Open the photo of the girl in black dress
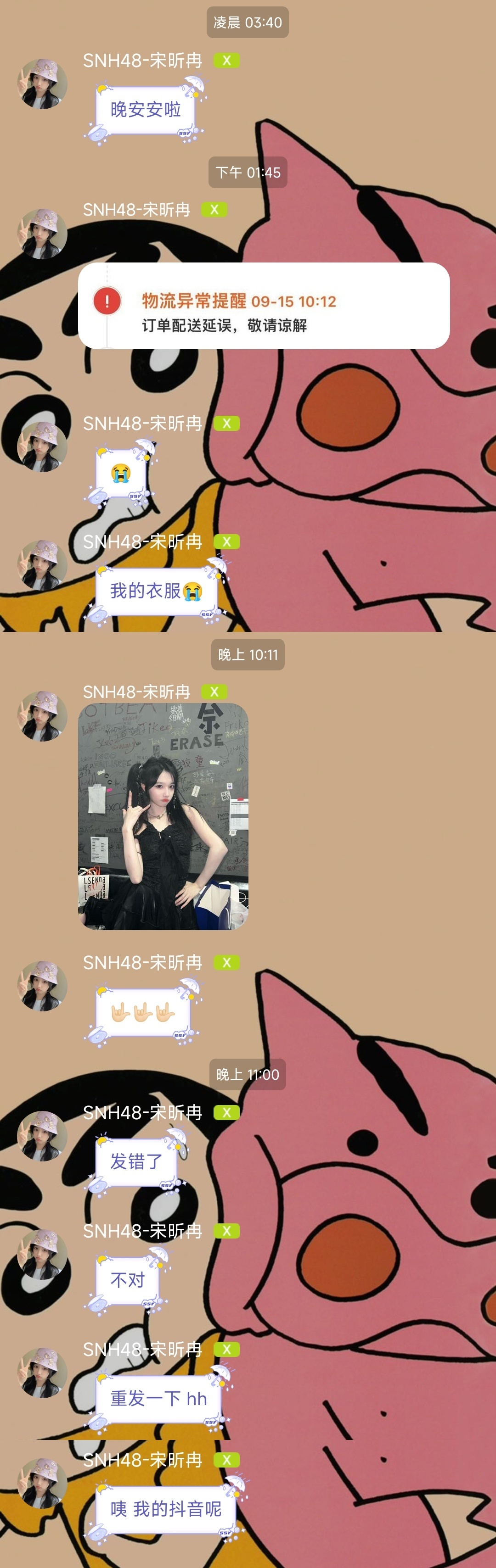Screen dimensions: 496x1568 point(163,816)
